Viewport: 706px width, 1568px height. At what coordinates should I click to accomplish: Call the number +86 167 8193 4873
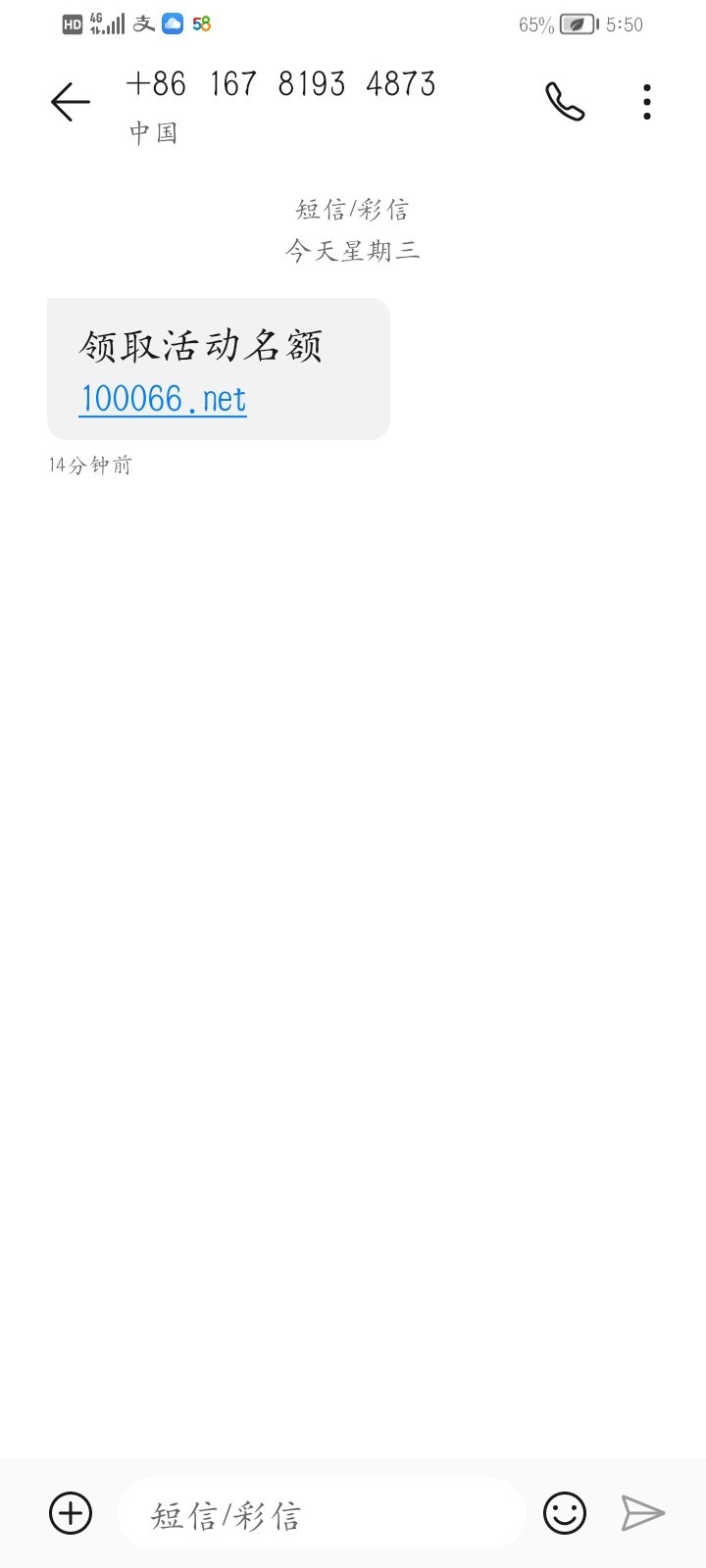tap(565, 102)
